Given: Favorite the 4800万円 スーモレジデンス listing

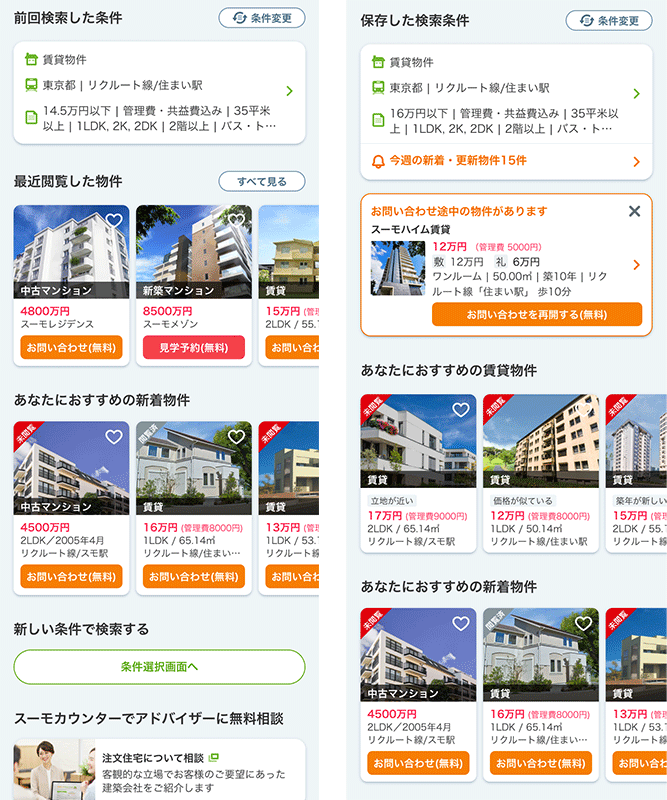Looking at the screenshot, I should coord(114,220).
